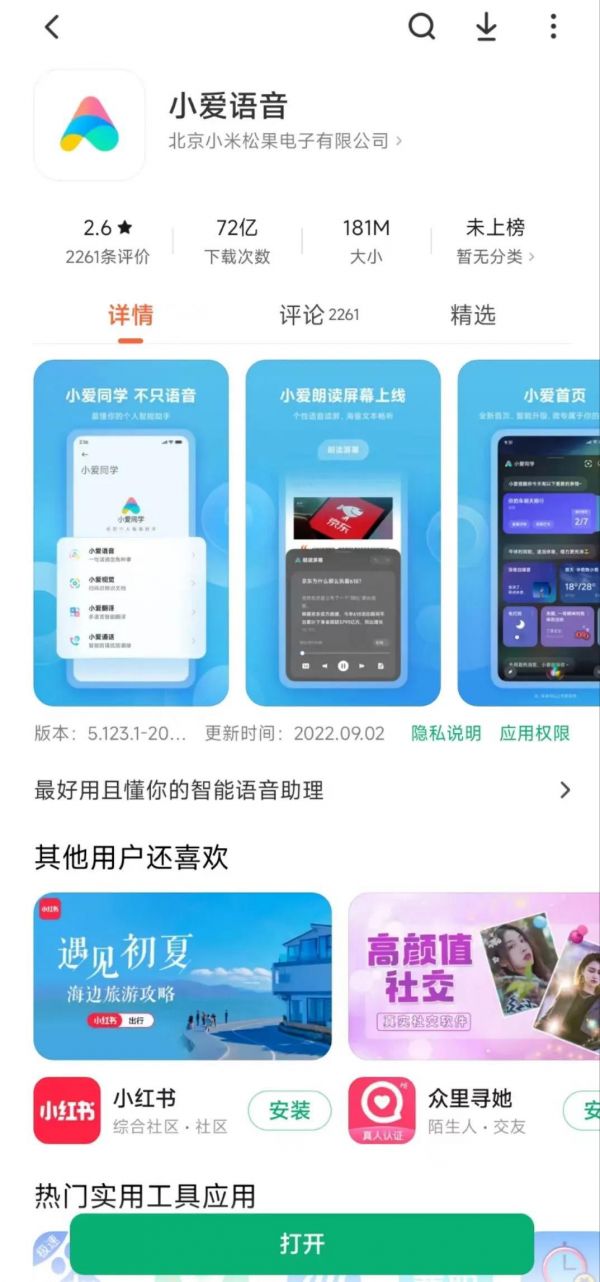Open the 小红书 海边旅游攻略 banner
The width and height of the screenshot is (600, 1282).
[x=183, y=976]
